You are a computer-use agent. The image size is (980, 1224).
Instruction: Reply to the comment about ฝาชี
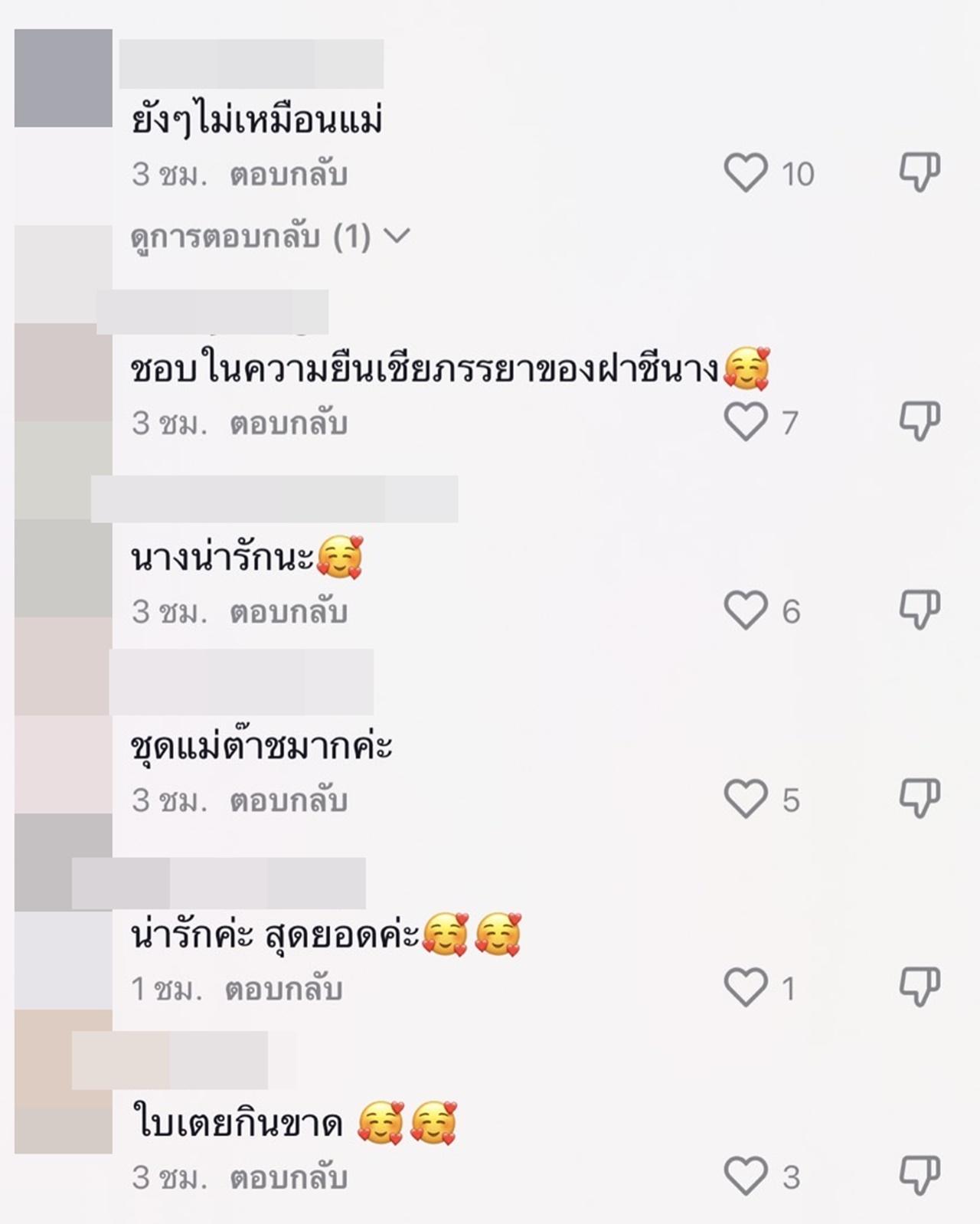pos(289,424)
